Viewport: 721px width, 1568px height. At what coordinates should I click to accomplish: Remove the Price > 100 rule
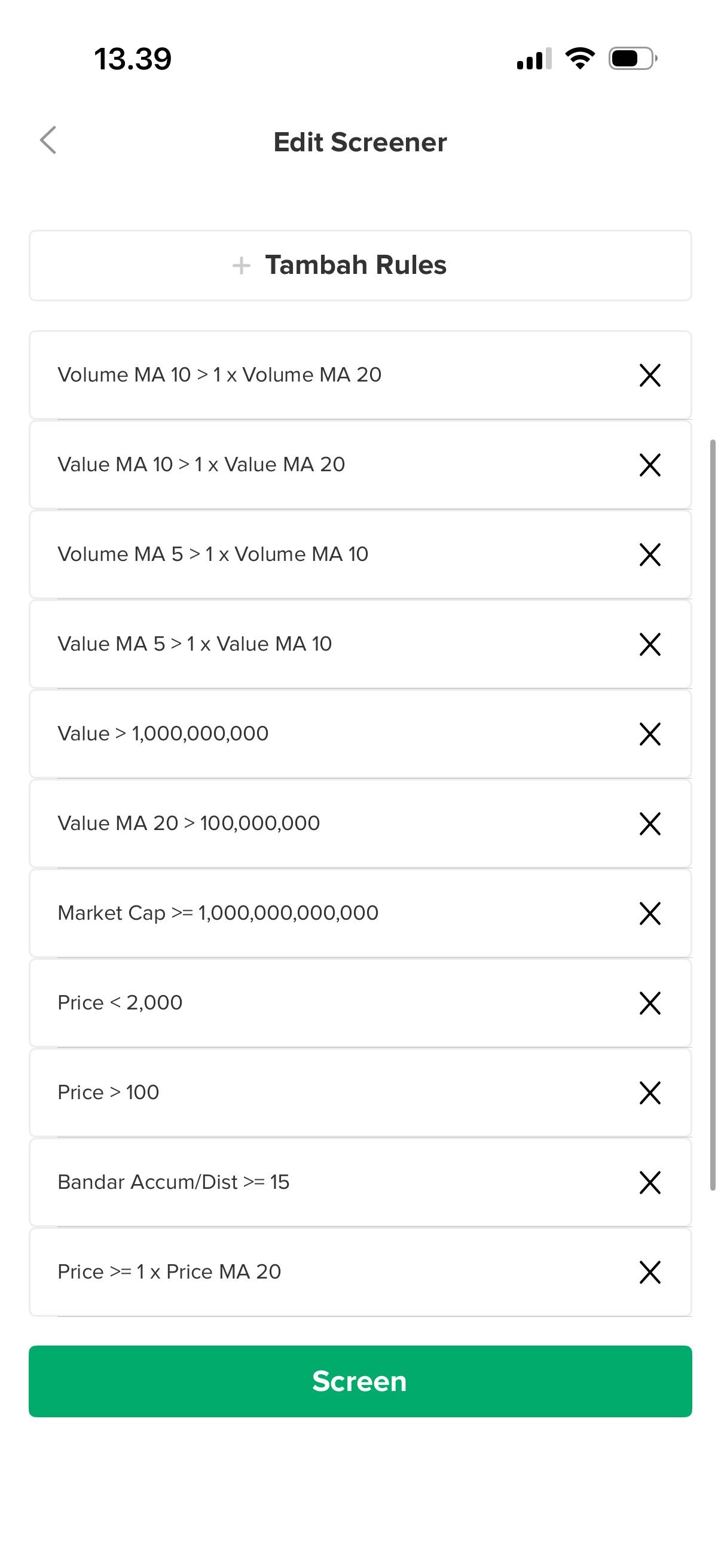coord(650,1093)
